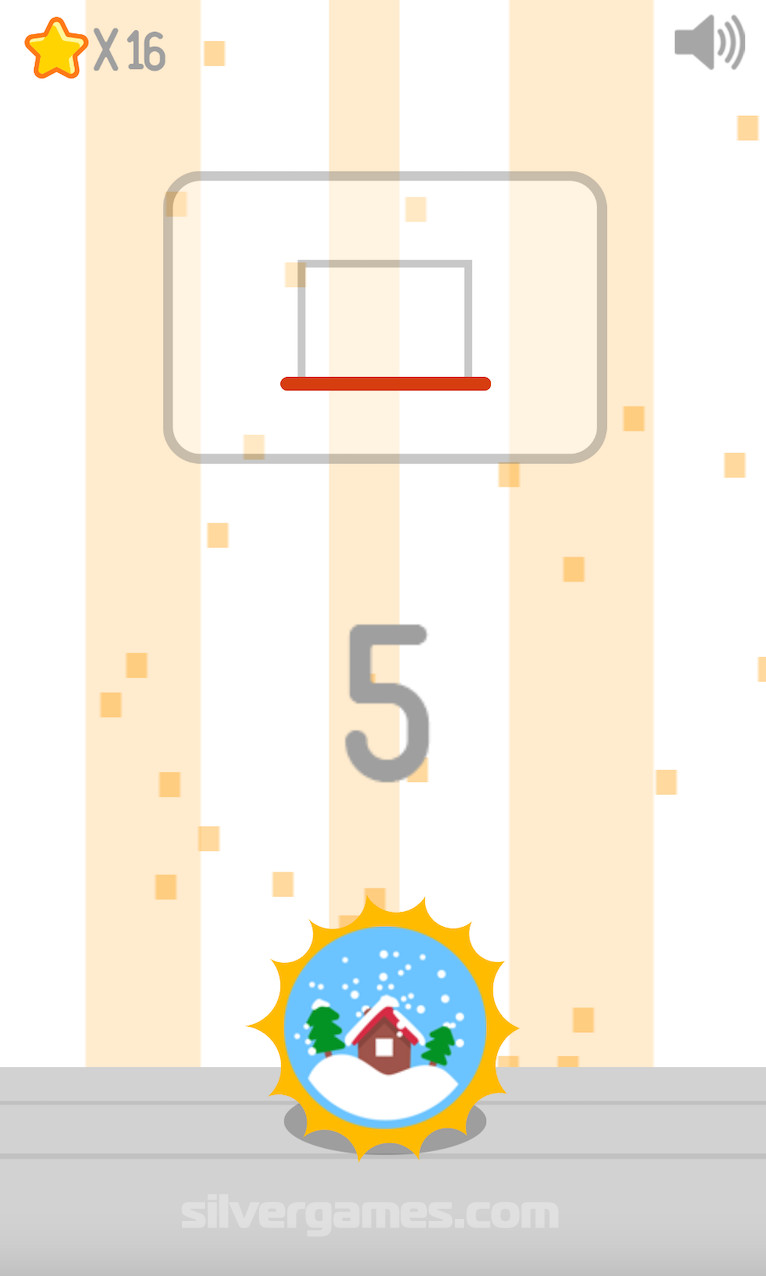Tap the snow globe ball
Image resolution: width=766 pixels, height=1276 pixels.
click(384, 1027)
